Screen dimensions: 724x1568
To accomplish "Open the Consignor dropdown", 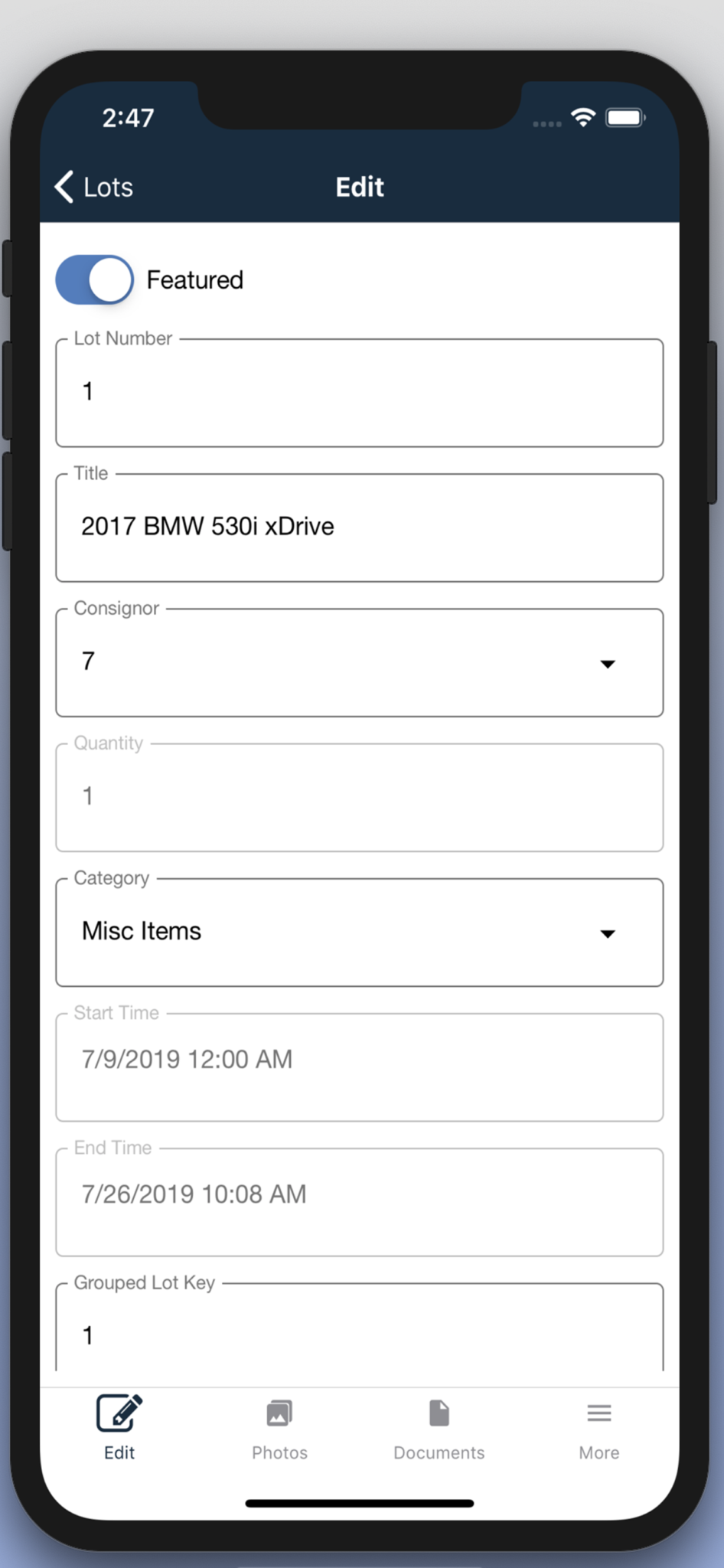I will pyautogui.click(x=359, y=662).
